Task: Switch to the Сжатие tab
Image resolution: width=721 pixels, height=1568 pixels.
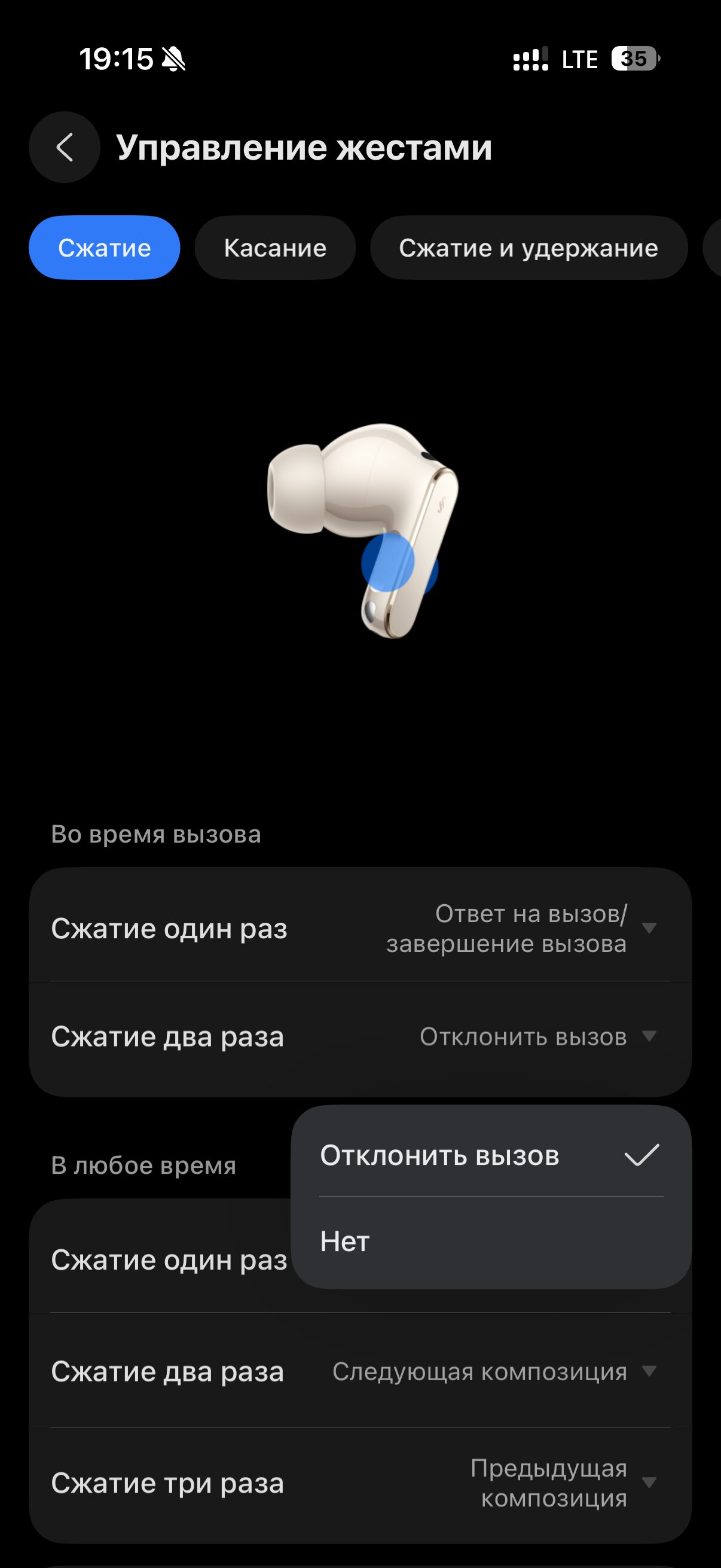Action: click(104, 248)
